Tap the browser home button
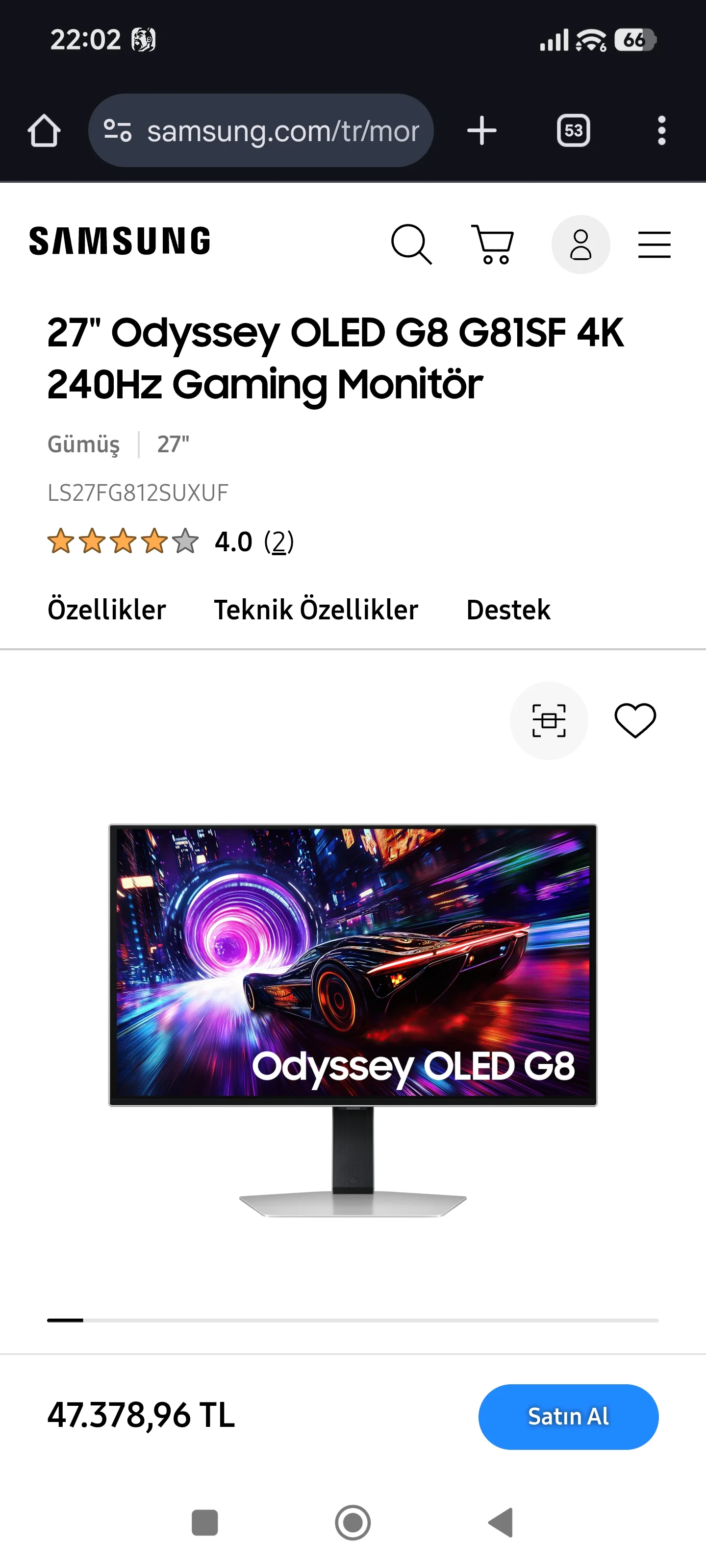Image resolution: width=706 pixels, height=1568 pixels. (x=44, y=130)
